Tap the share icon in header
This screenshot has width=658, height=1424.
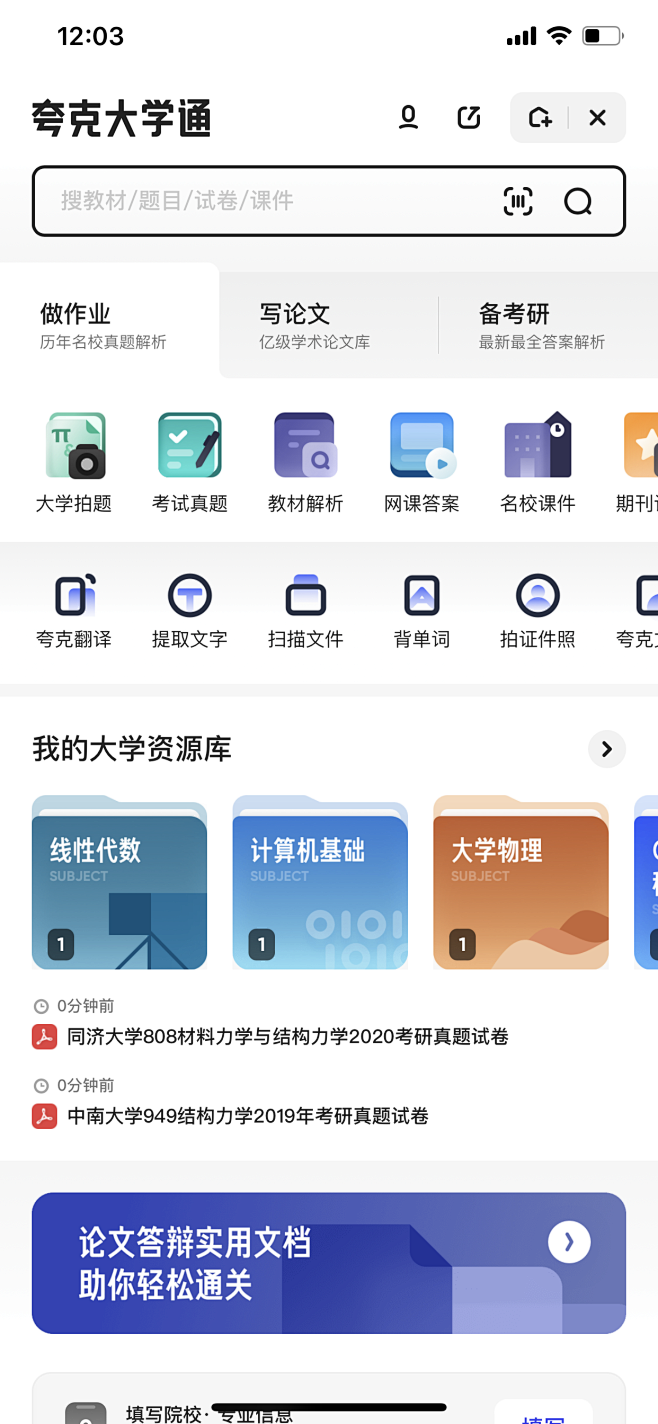coord(468,118)
